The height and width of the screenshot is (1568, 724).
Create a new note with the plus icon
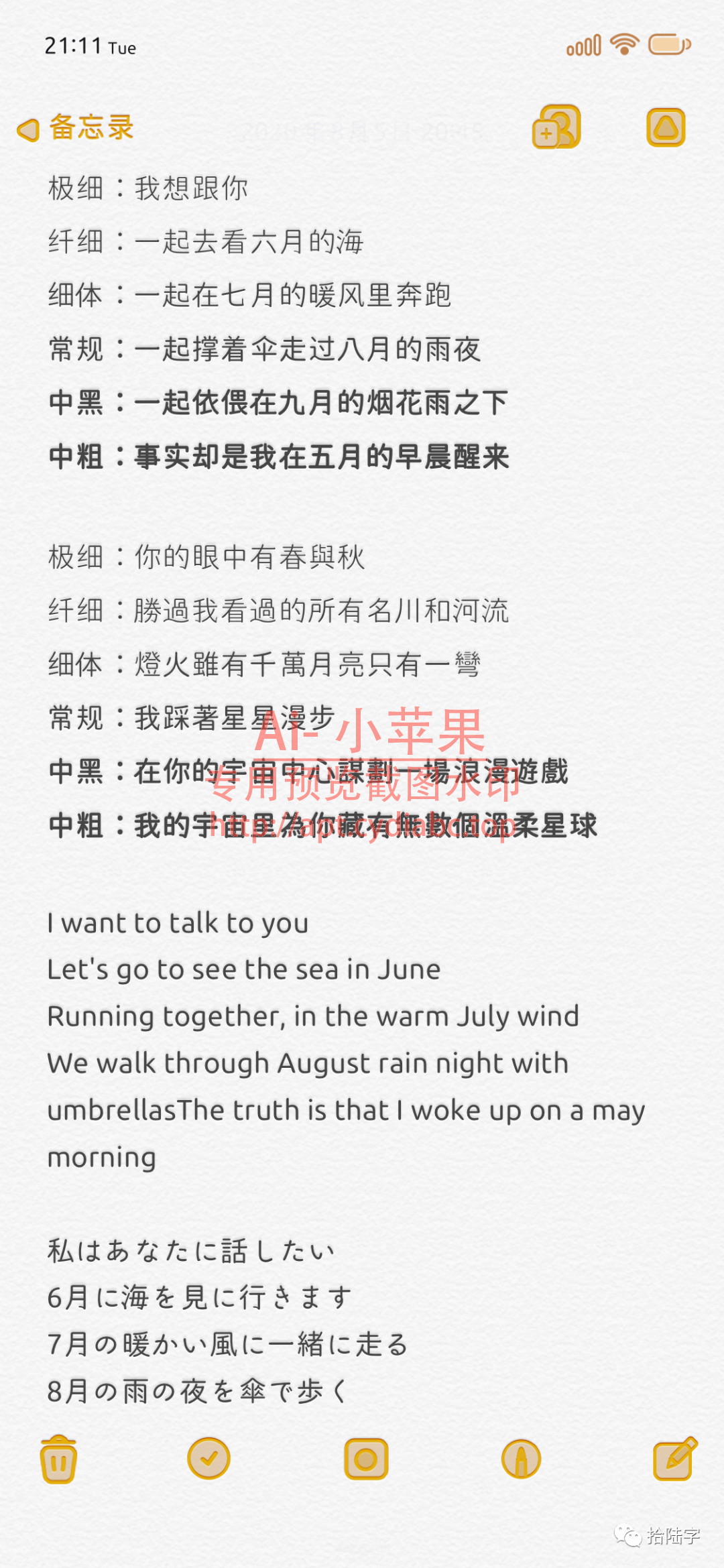tap(556, 127)
